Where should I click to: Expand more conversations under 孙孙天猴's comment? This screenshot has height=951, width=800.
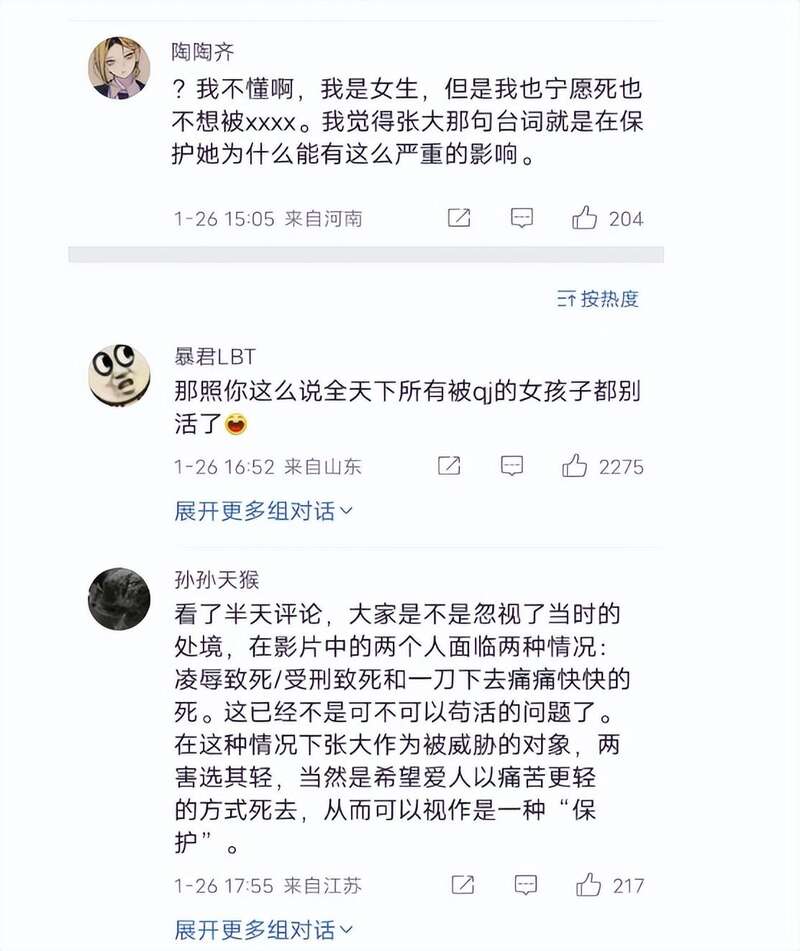pyautogui.click(x=264, y=930)
